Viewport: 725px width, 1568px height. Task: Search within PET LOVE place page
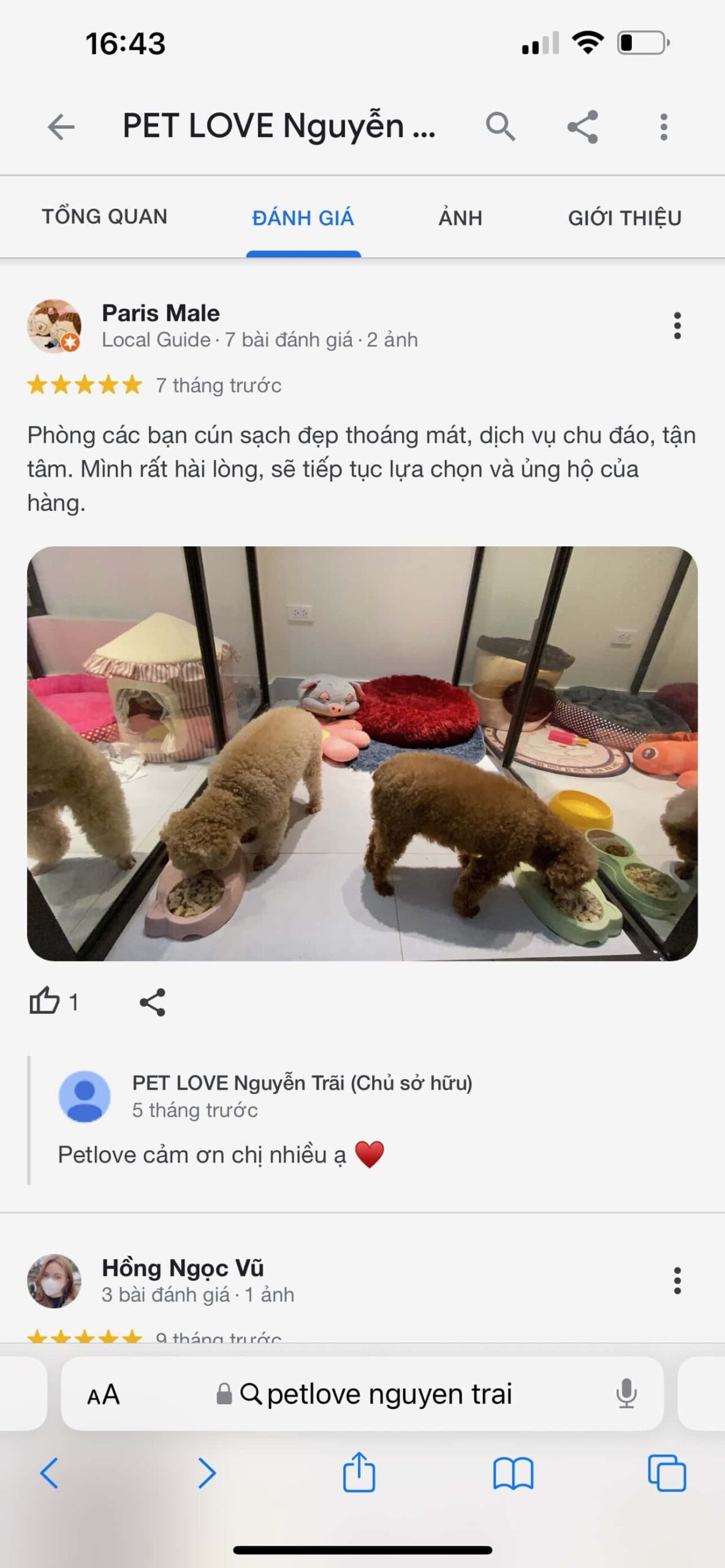tap(500, 127)
